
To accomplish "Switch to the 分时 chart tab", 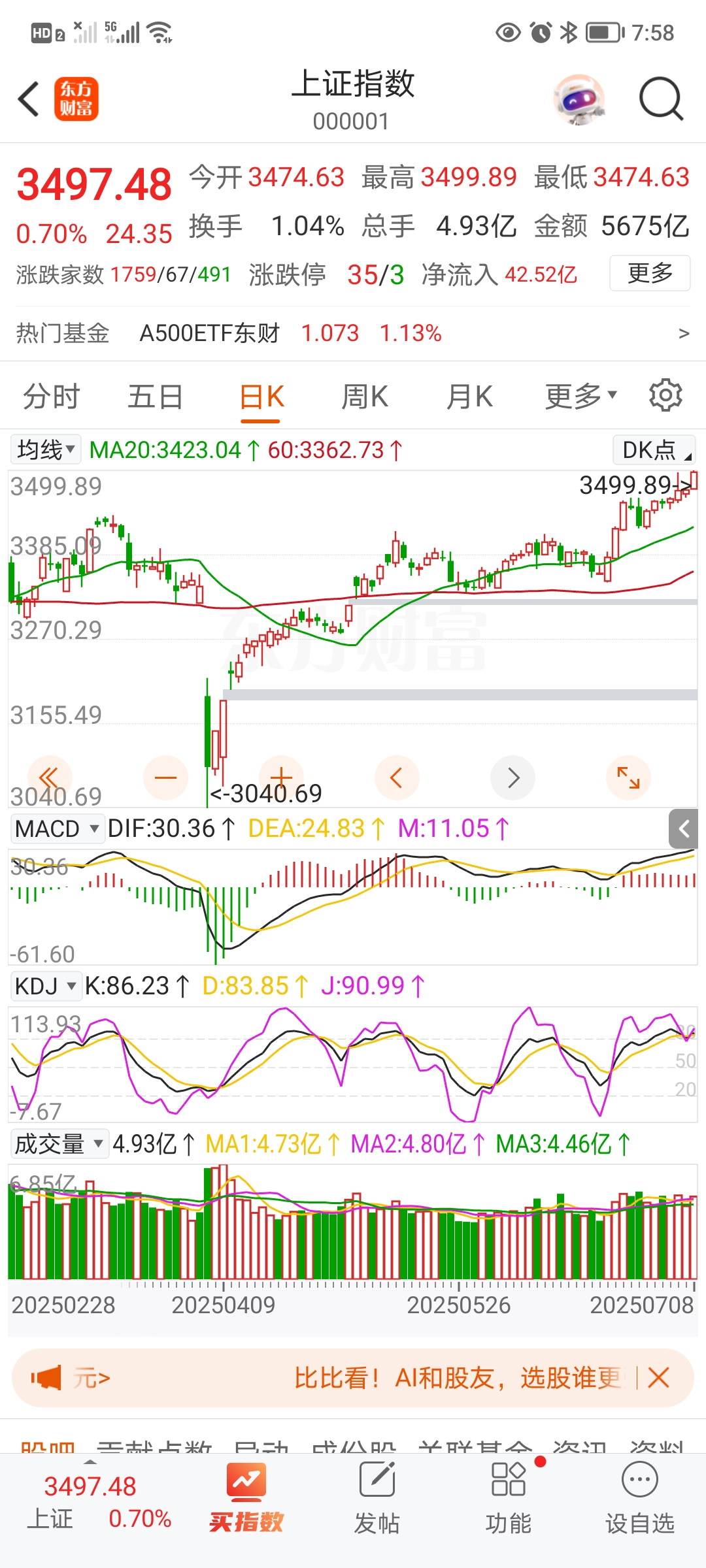I will pos(51,397).
